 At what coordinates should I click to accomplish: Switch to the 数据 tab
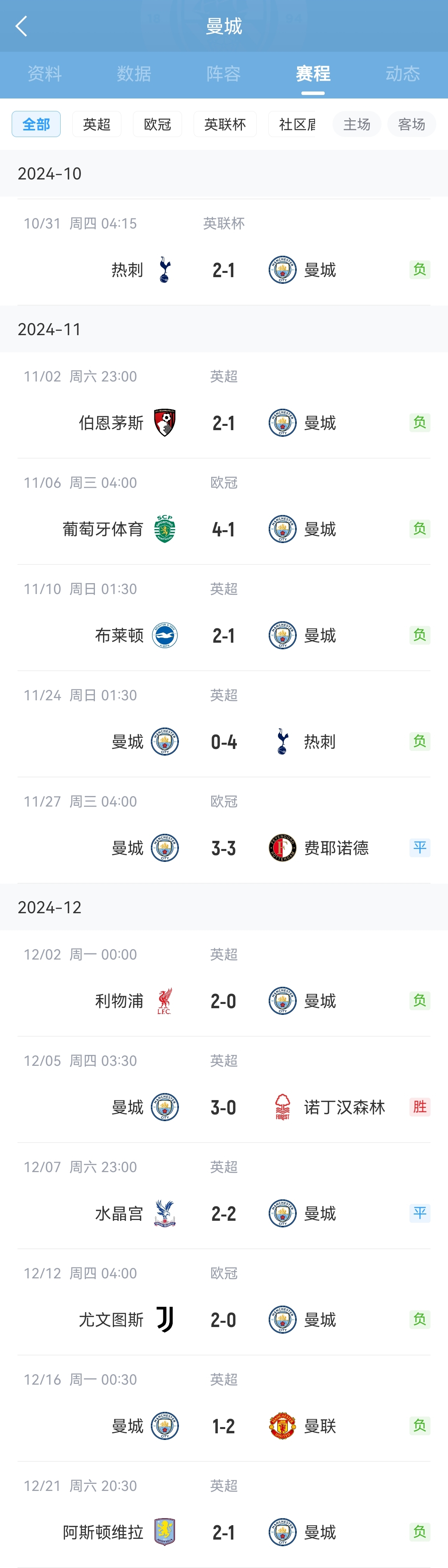point(134,74)
